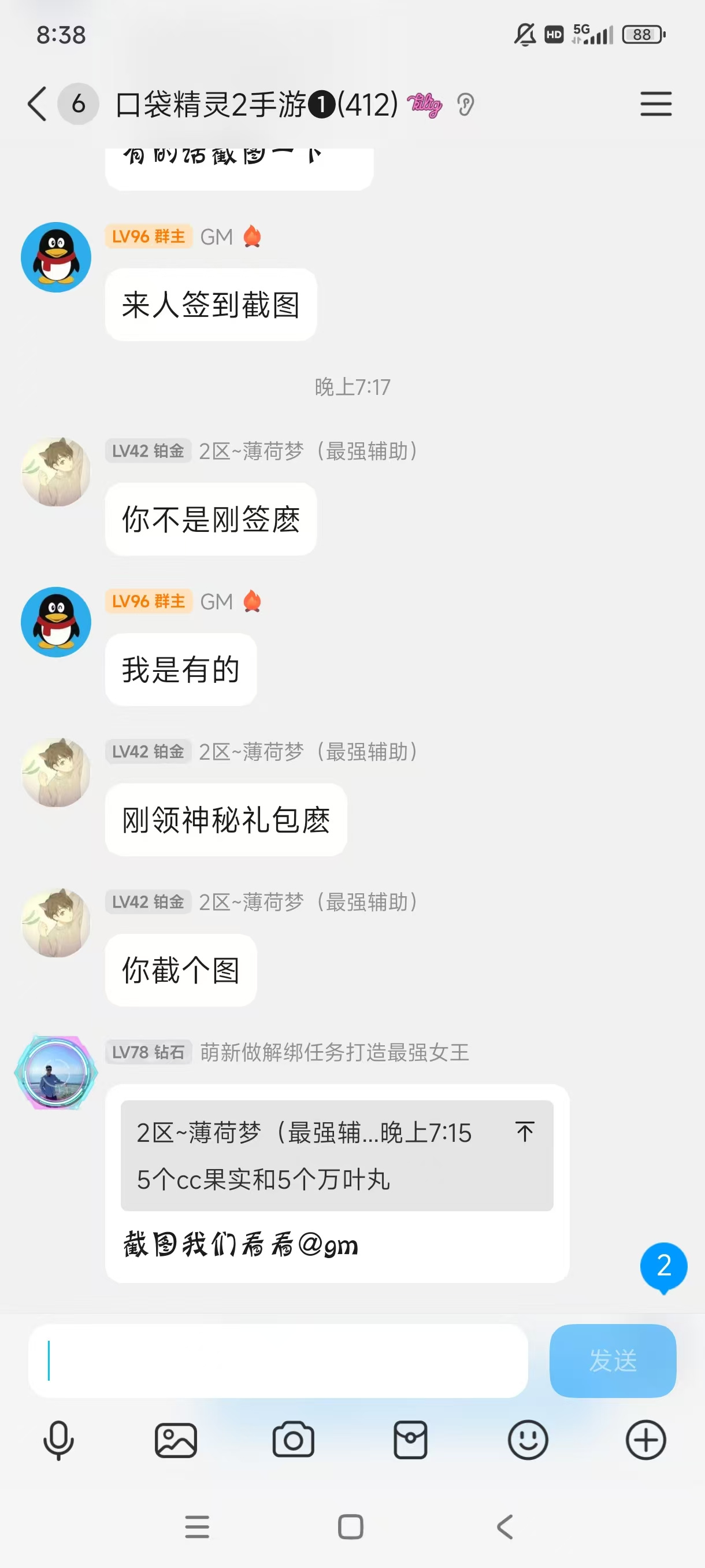View the GM's avatar on 来人签到截图
705x1568 pixels.
56,257
